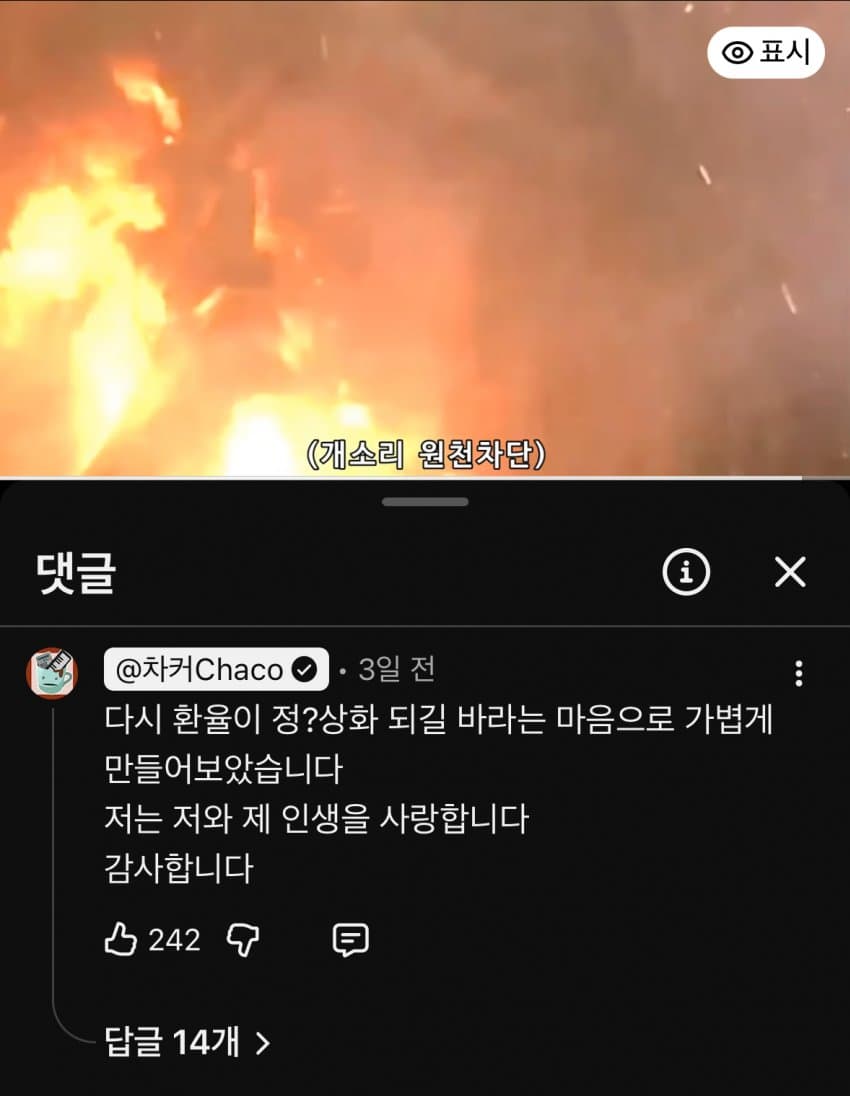Open the comments info icon

click(686, 573)
